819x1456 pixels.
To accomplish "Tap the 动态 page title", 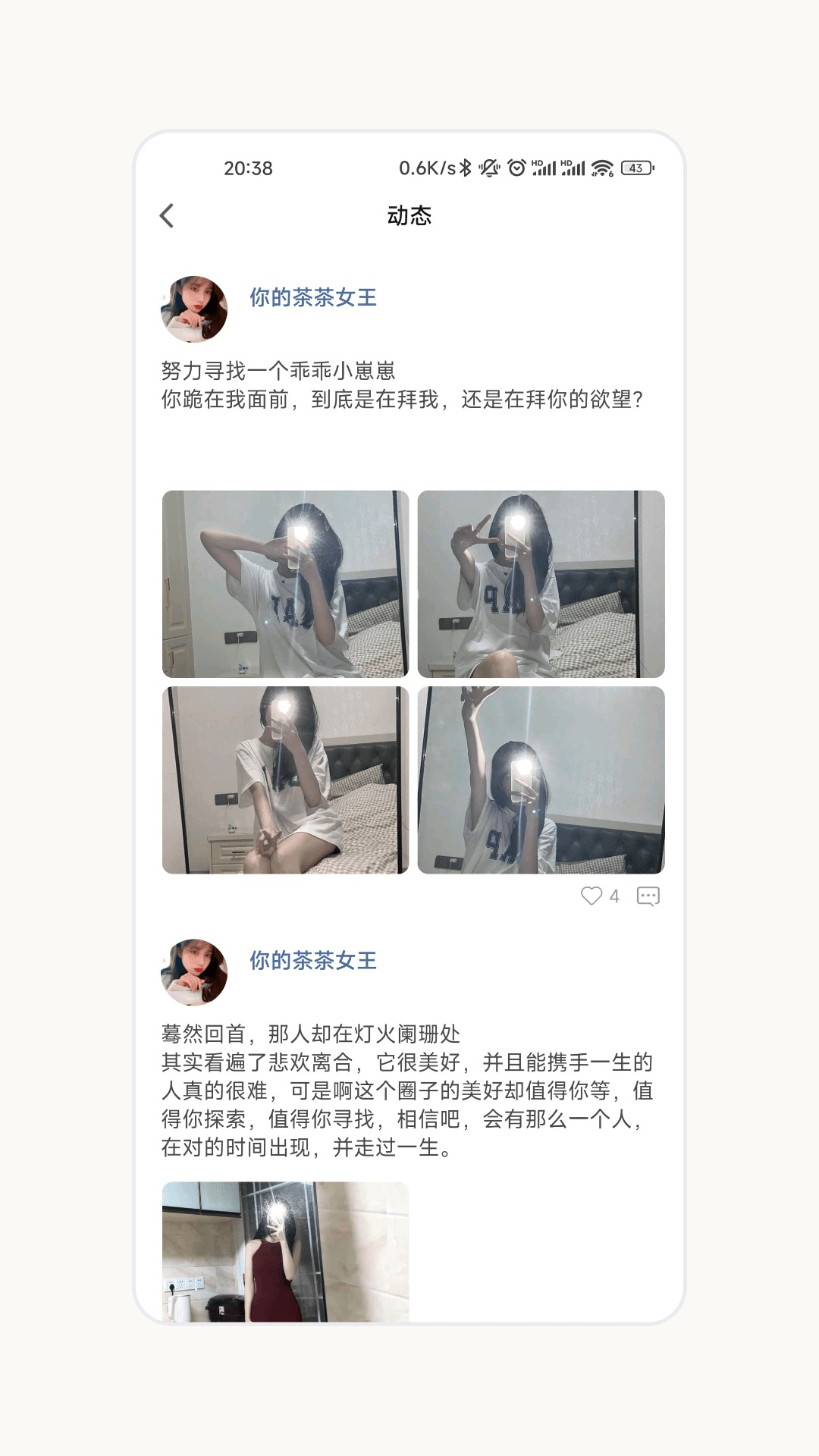I will coord(409,217).
